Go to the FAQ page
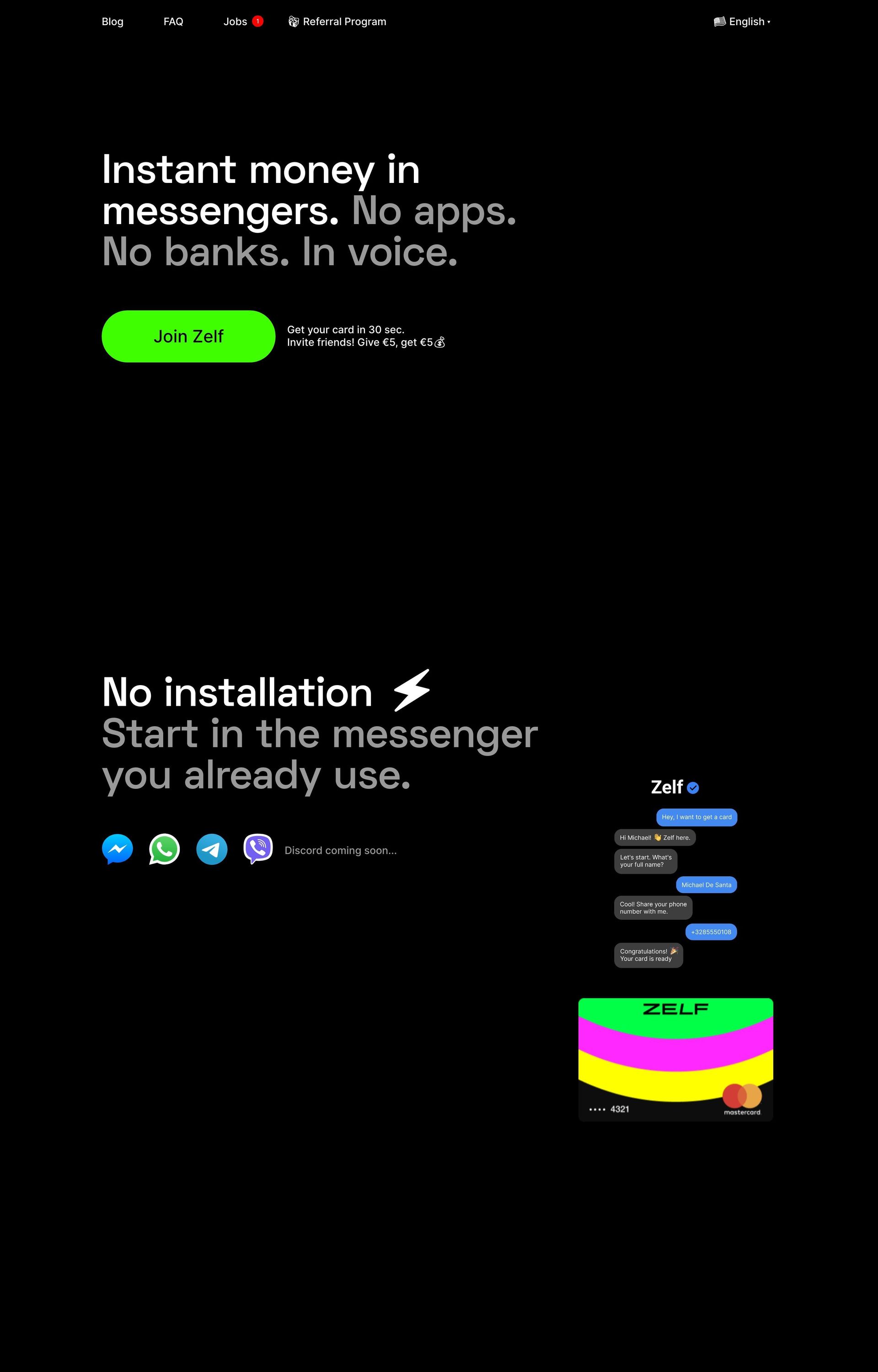The width and height of the screenshot is (878, 1372). (x=173, y=21)
